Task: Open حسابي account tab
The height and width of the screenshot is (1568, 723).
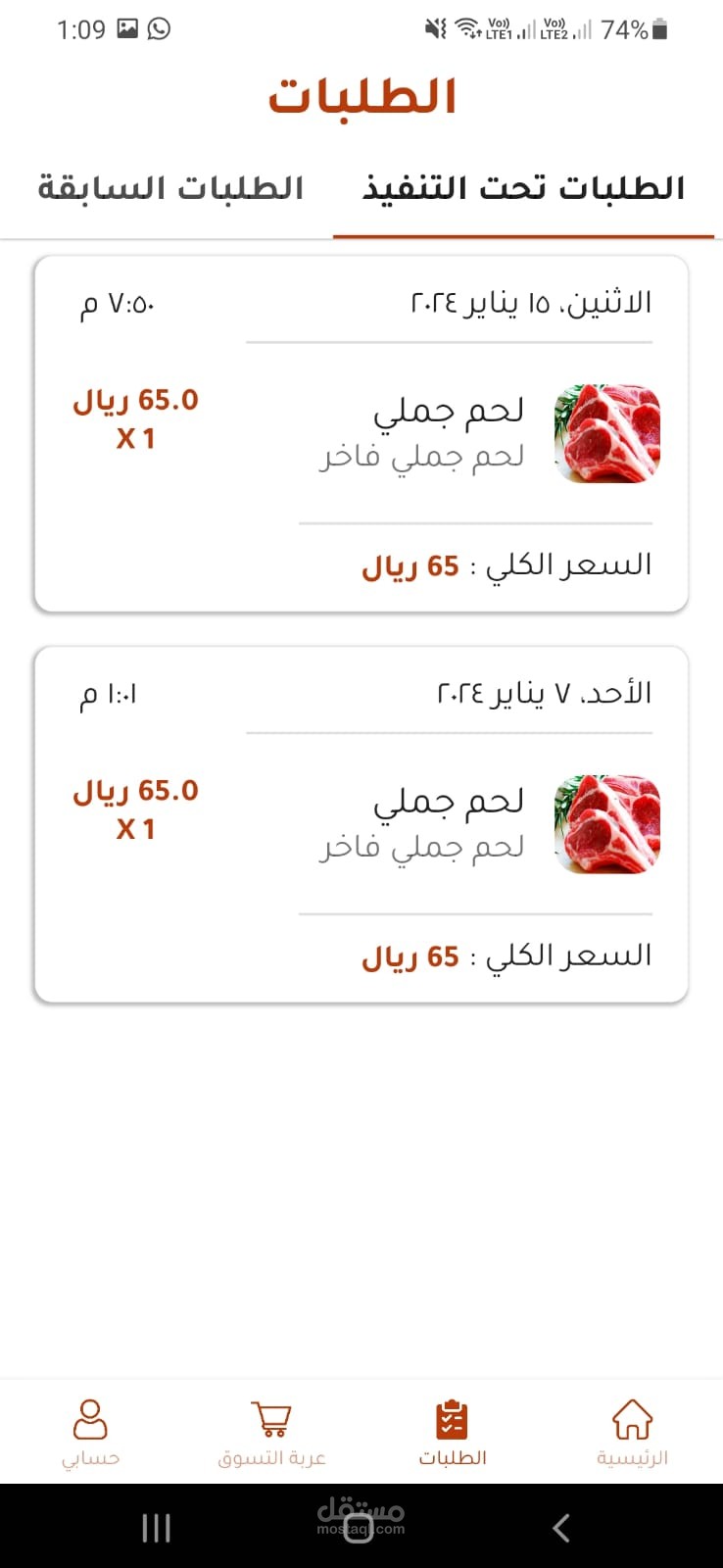Action: [x=90, y=1432]
